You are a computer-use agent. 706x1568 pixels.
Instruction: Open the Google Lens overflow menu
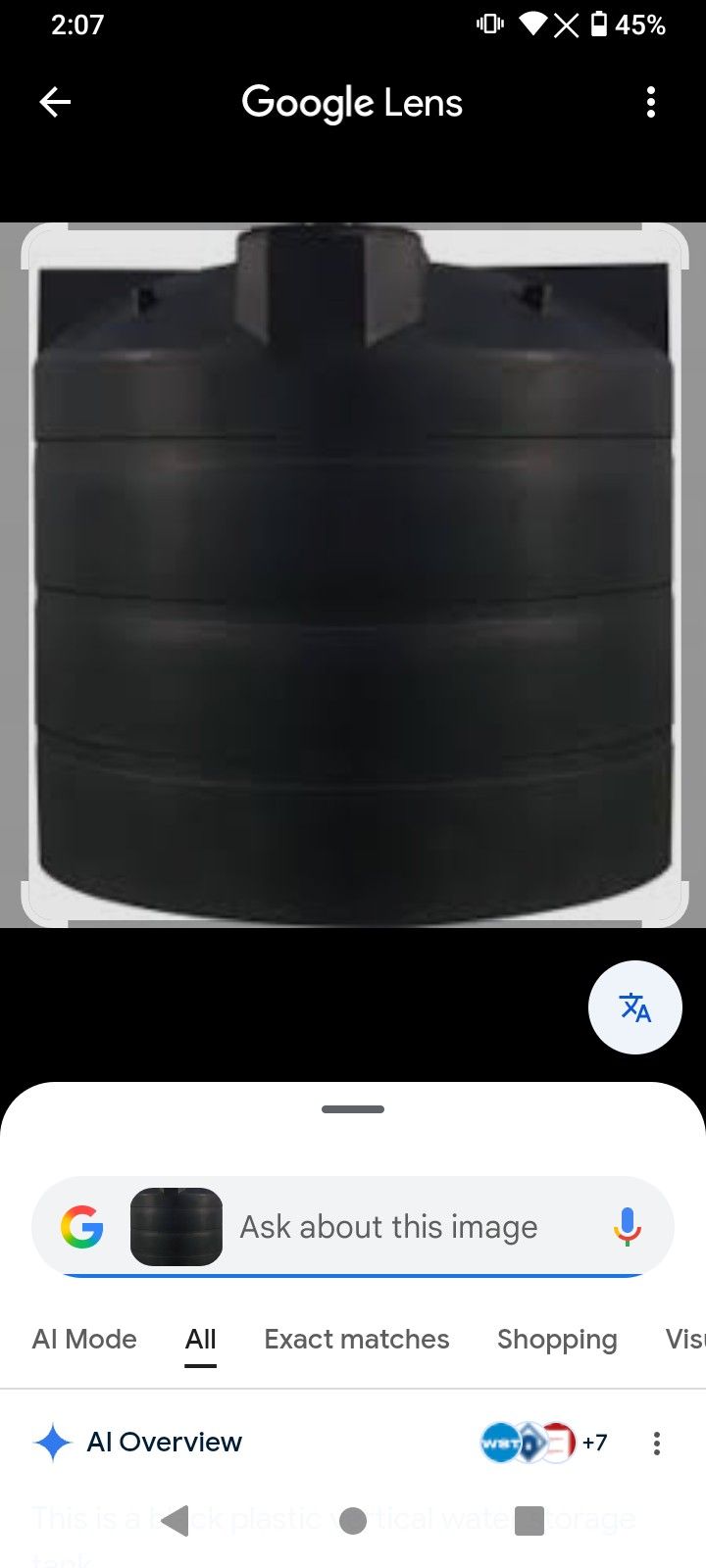pos(650,101)
